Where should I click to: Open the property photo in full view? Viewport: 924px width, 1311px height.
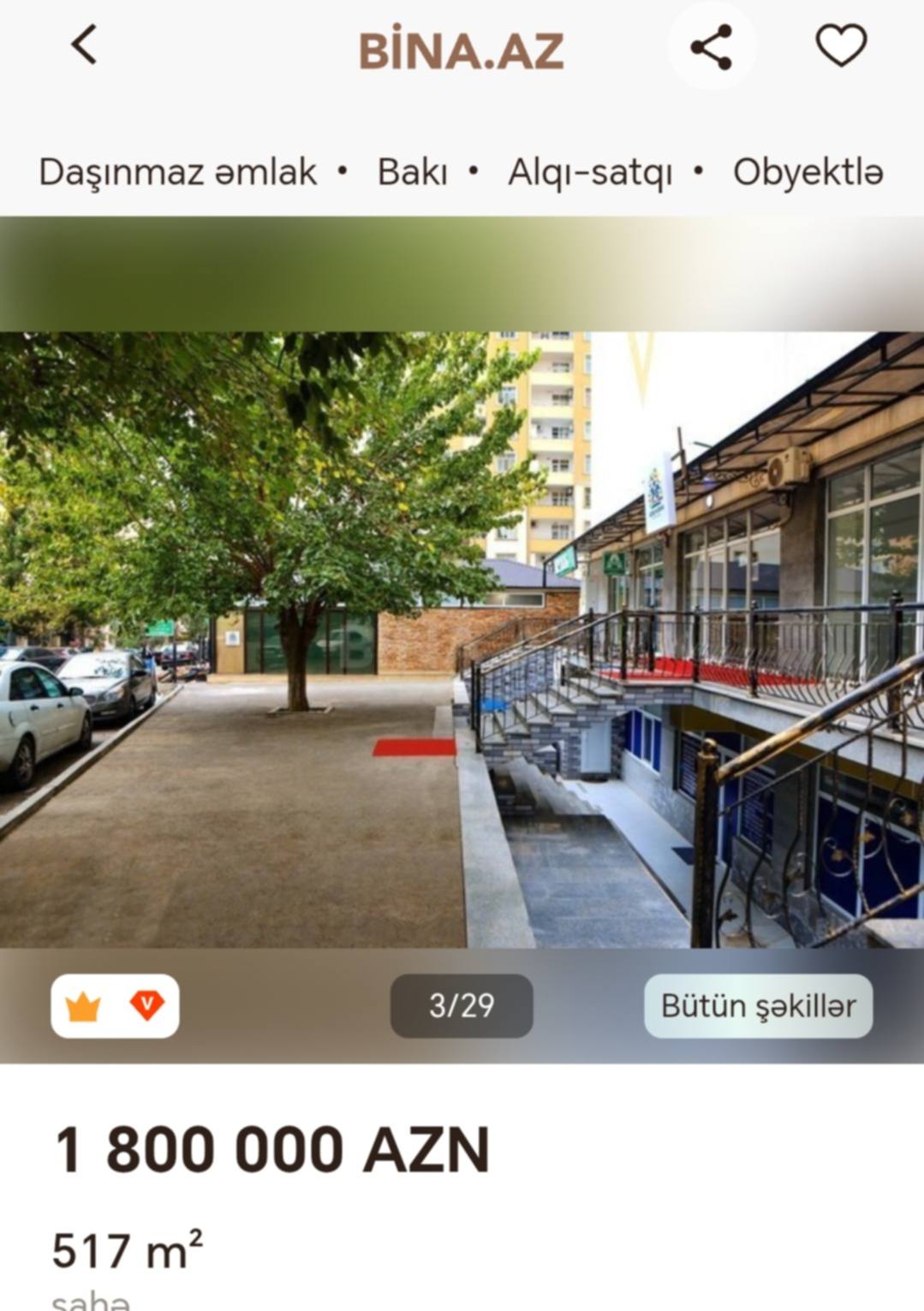(462, 639)
